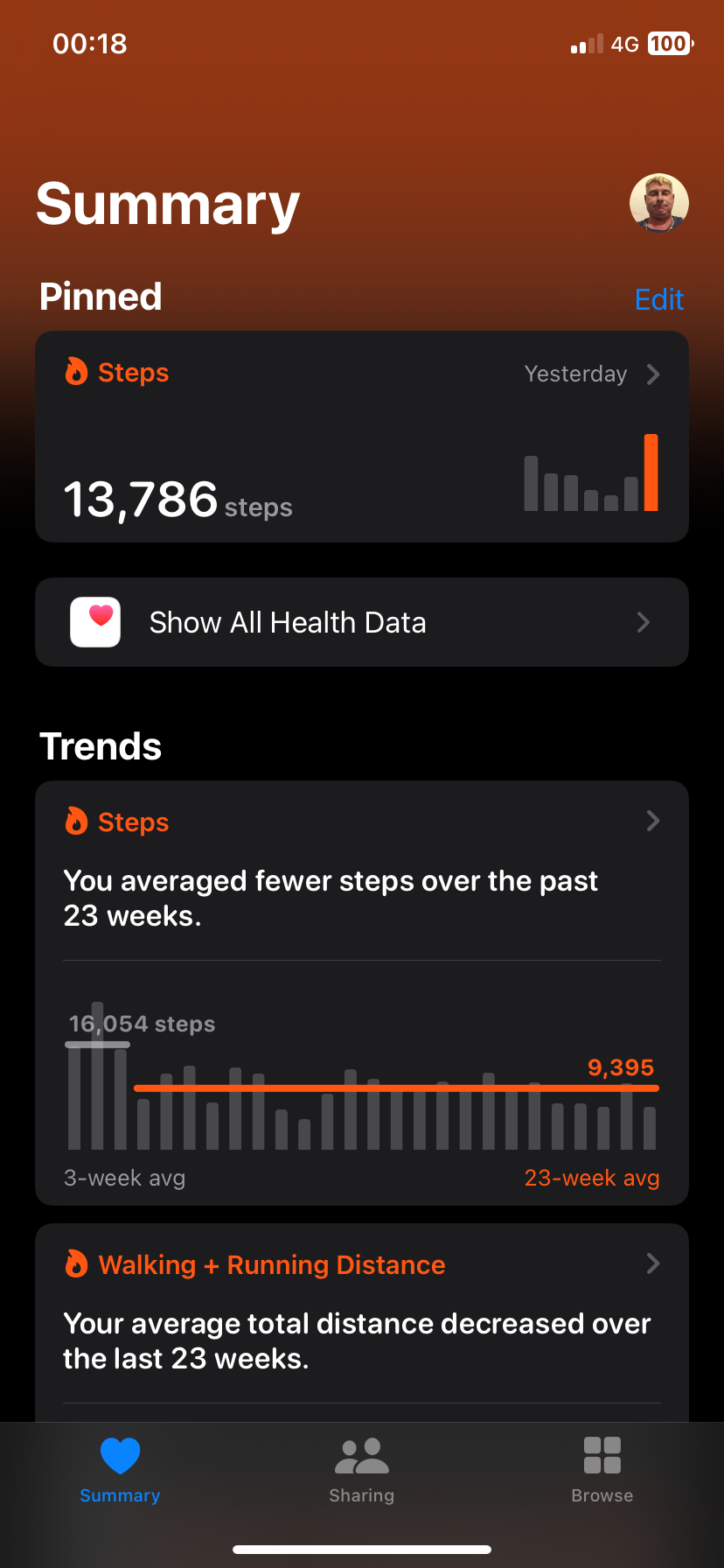Open the pinned Steps card

coord(361,437)
